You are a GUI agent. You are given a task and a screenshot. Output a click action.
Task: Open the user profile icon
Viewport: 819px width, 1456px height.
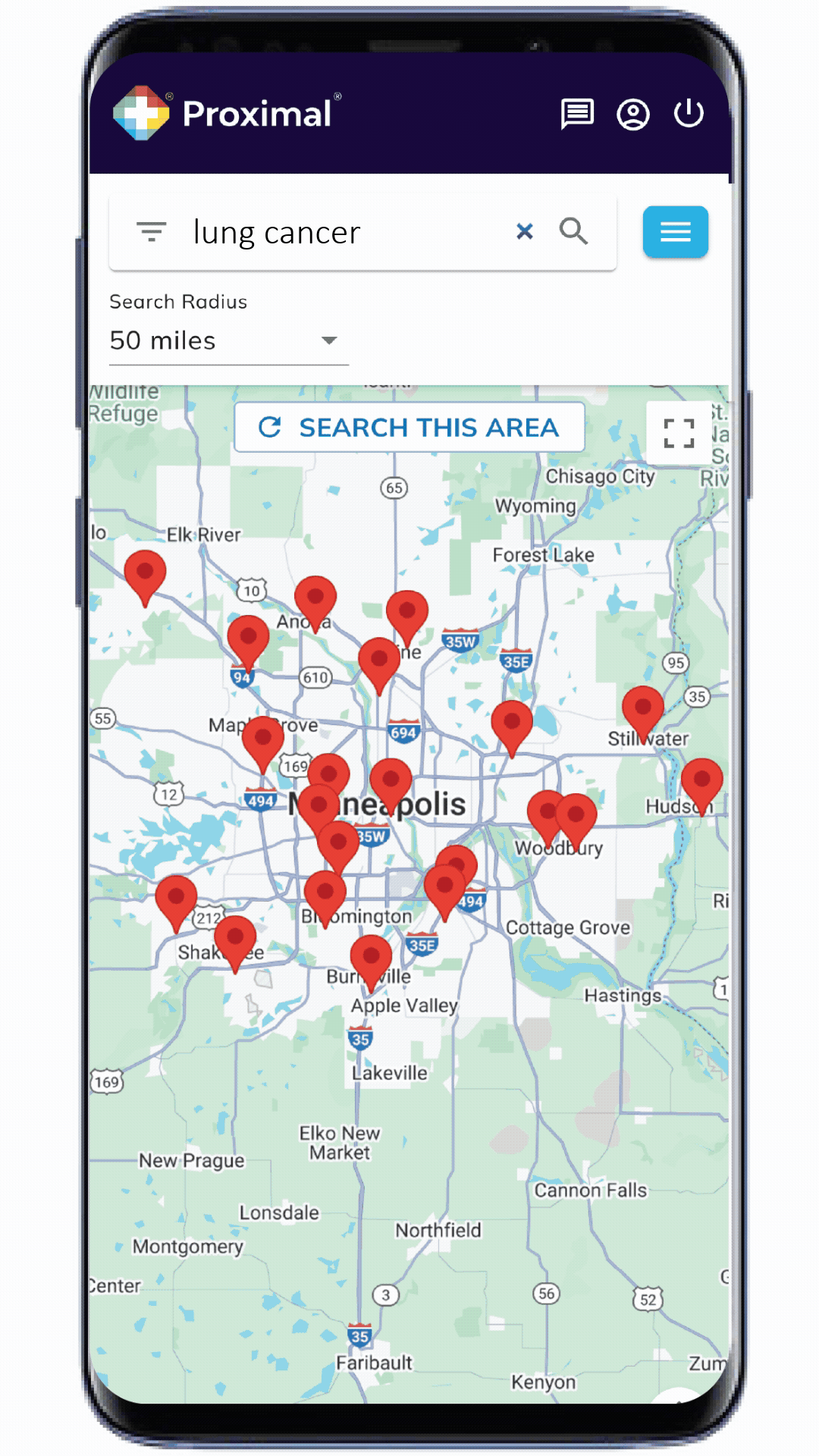(x=632, y=115)
